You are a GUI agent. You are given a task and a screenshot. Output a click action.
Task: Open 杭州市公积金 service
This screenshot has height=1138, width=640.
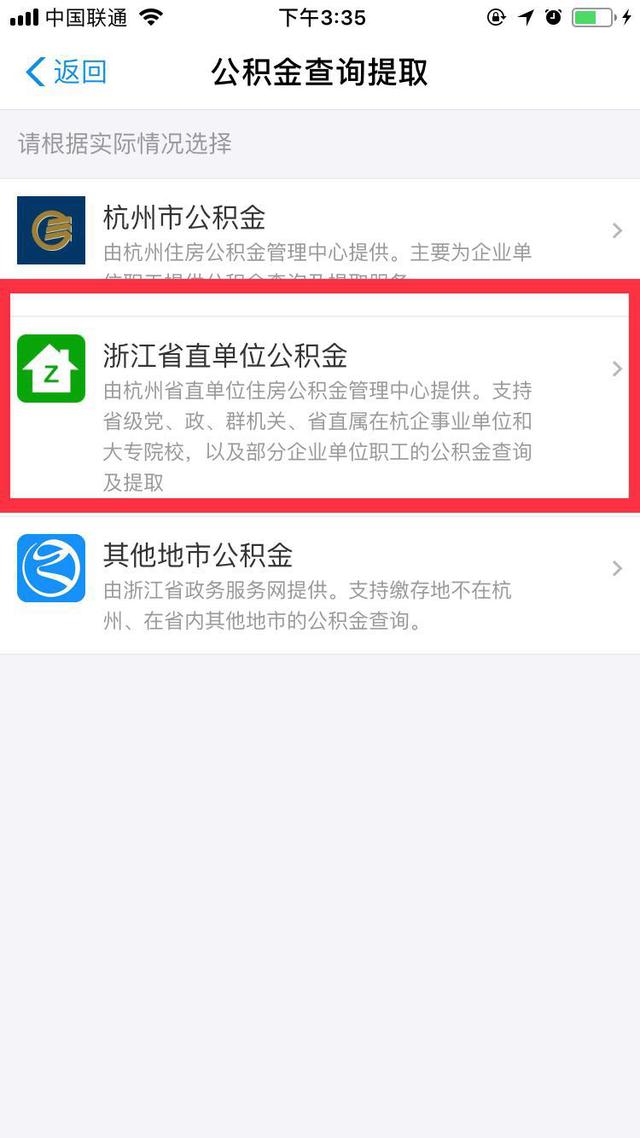320,229
